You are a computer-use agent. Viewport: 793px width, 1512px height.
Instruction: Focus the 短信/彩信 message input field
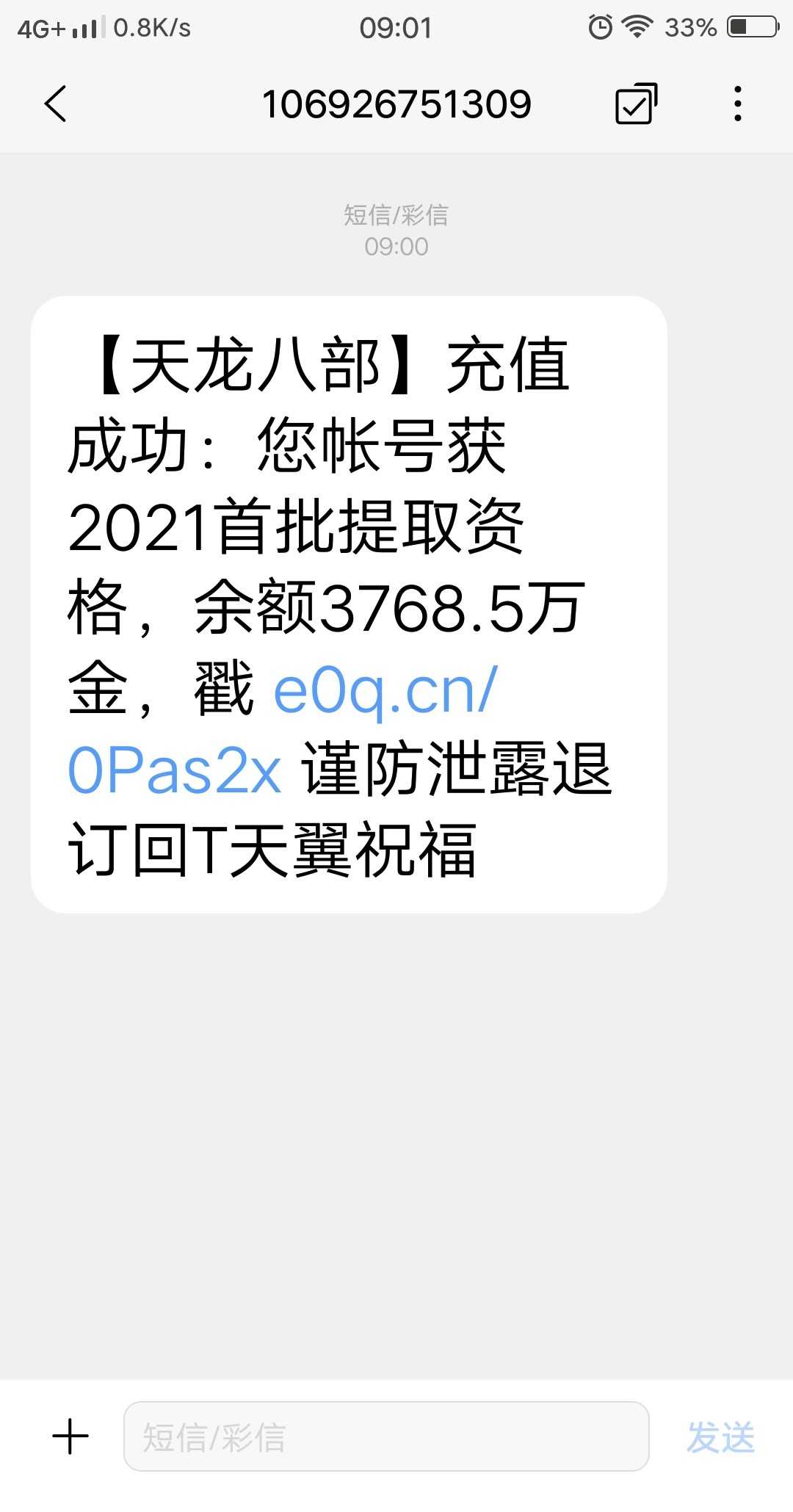[x=386, y=1436]
